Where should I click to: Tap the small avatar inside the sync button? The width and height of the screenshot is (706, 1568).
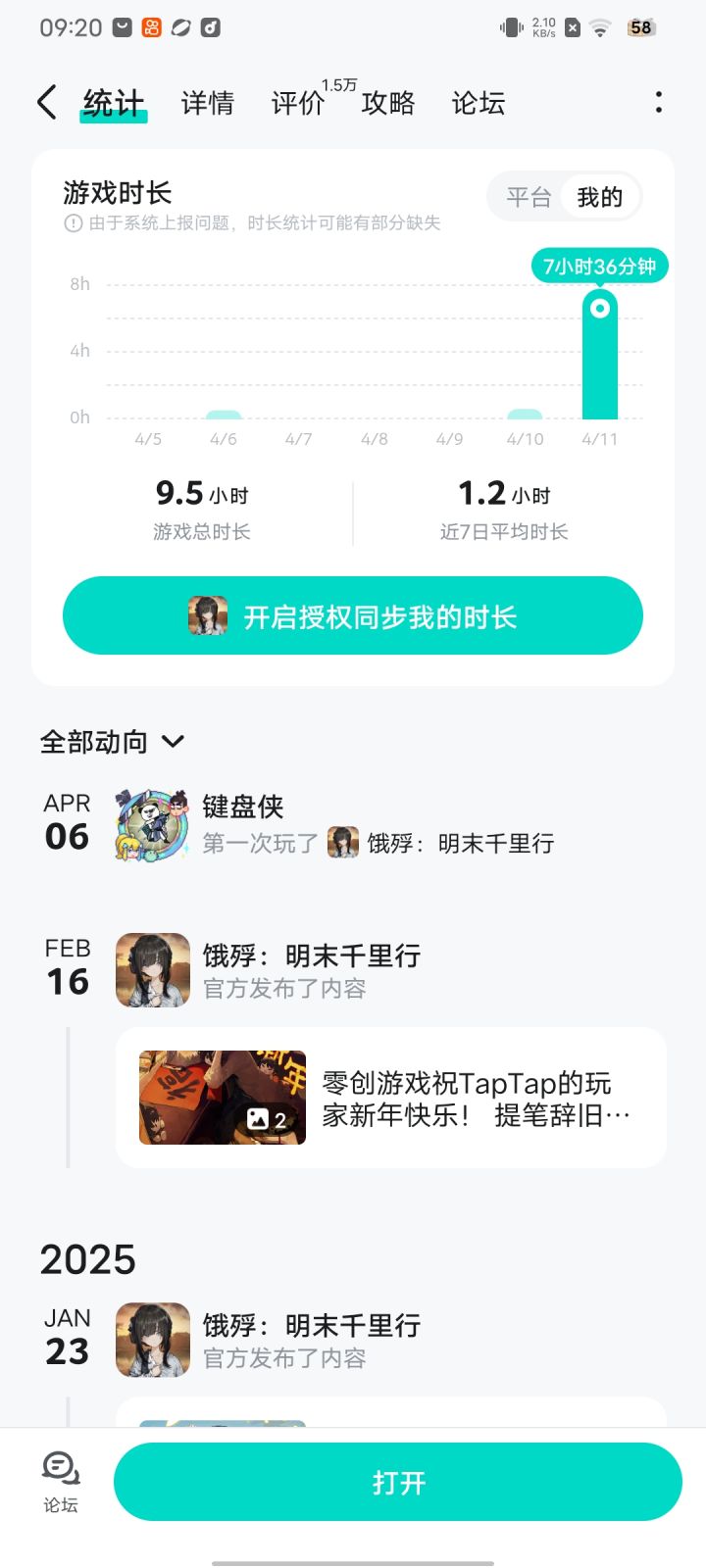click(207, 615)
